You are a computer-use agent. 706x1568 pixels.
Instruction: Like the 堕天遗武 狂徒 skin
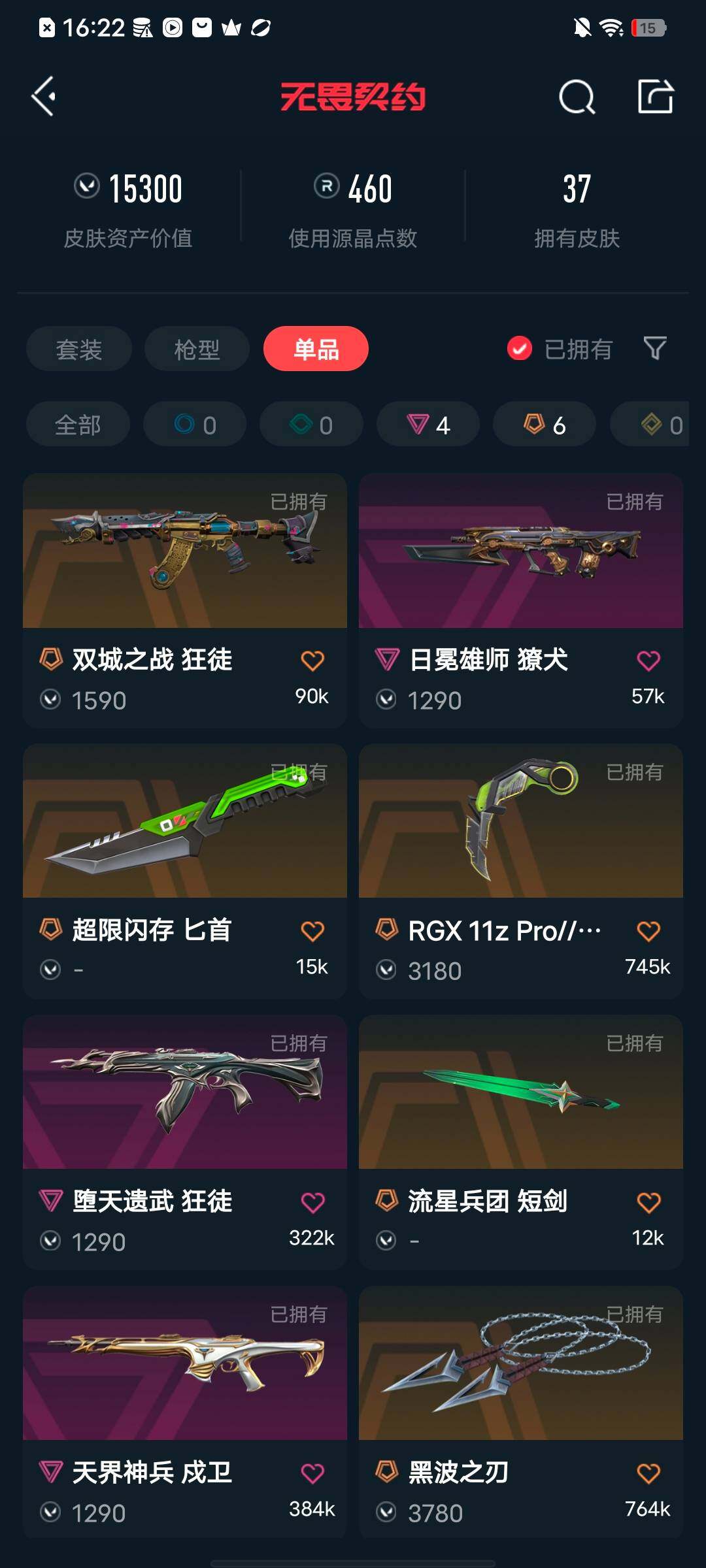click(312, 1202)
